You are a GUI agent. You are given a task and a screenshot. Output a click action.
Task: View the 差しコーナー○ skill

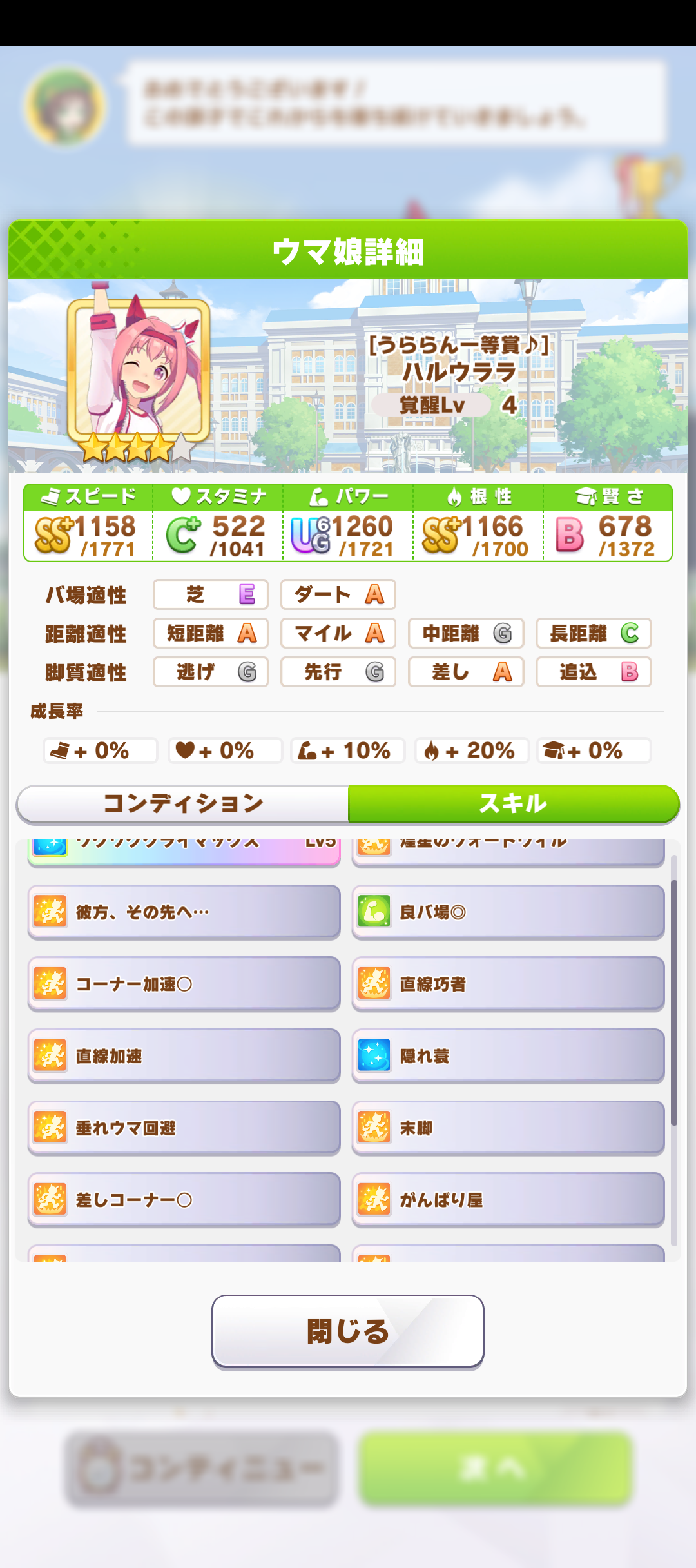click(184, 1200)
